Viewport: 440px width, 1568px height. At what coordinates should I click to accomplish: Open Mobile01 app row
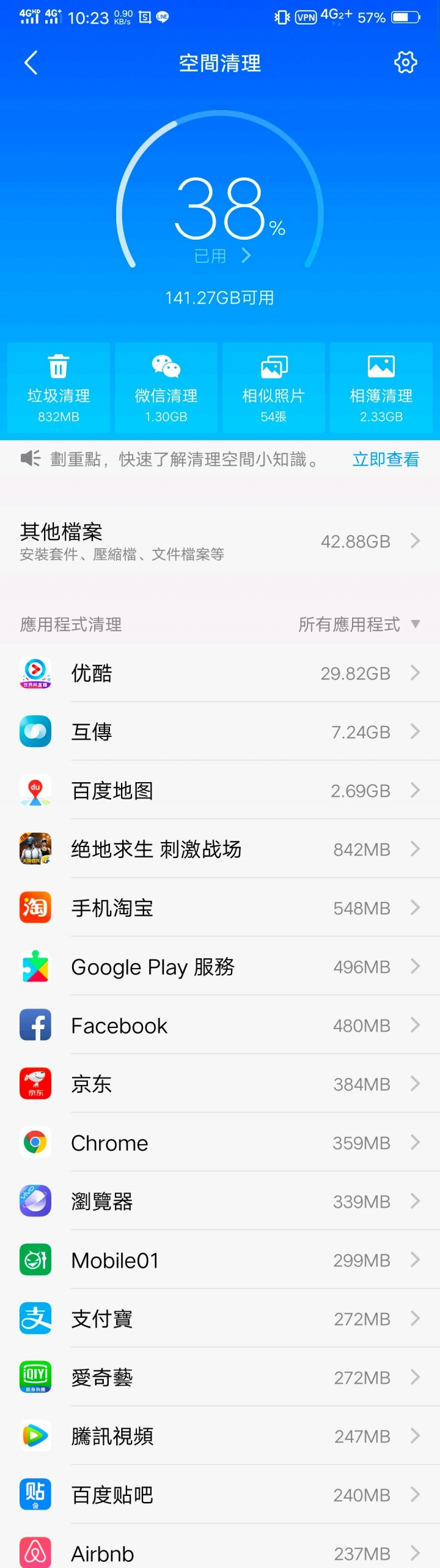coord(220,1260)
